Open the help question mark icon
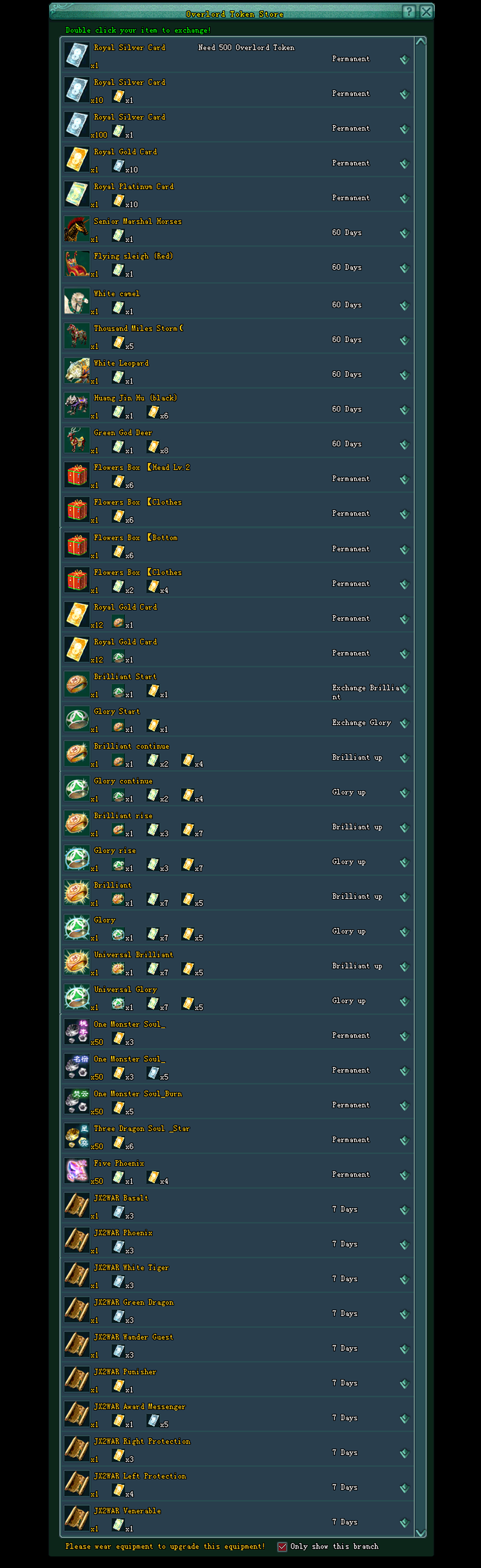 coord(409,11)
